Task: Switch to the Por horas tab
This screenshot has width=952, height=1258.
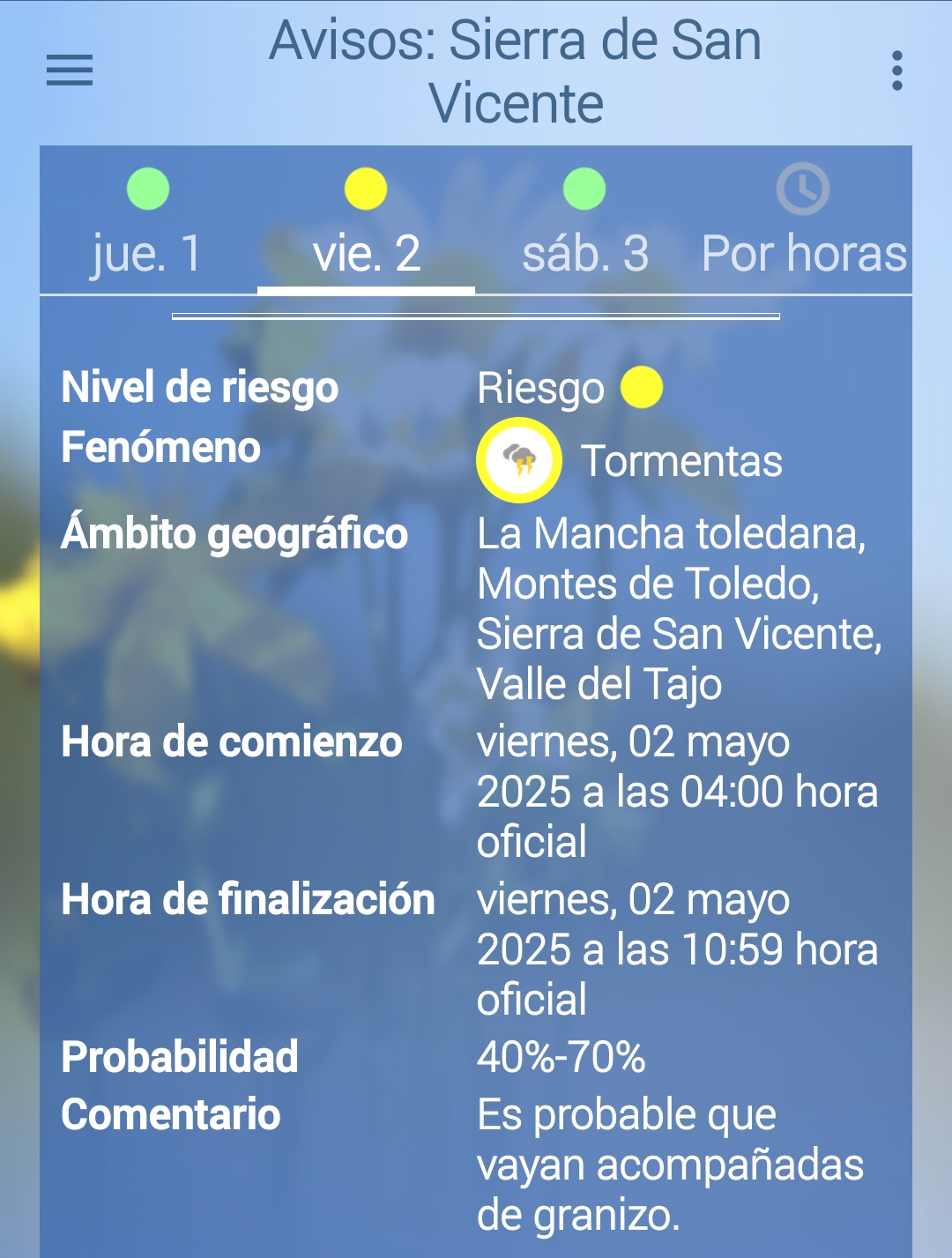Action: [x=803, y=223]
